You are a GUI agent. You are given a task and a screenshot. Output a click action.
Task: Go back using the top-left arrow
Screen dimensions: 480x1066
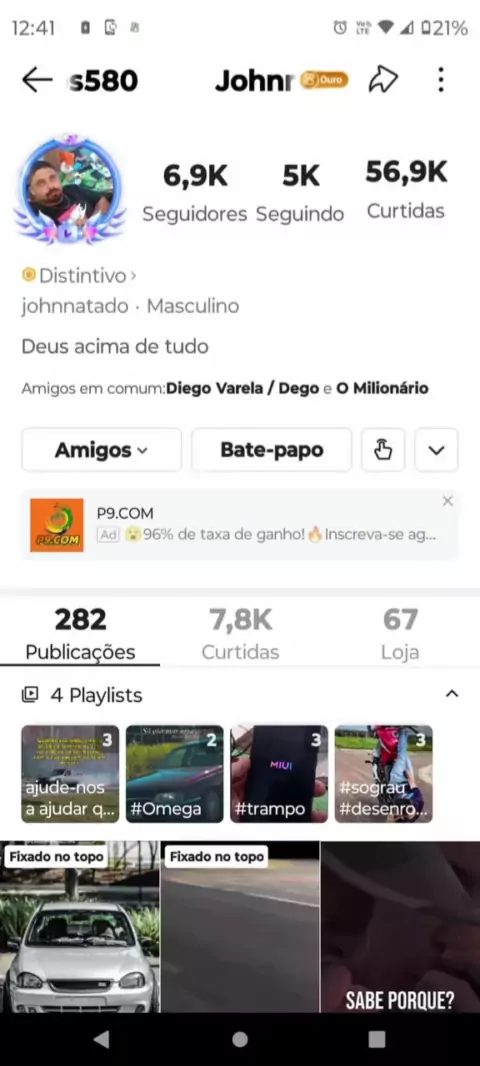37,80
